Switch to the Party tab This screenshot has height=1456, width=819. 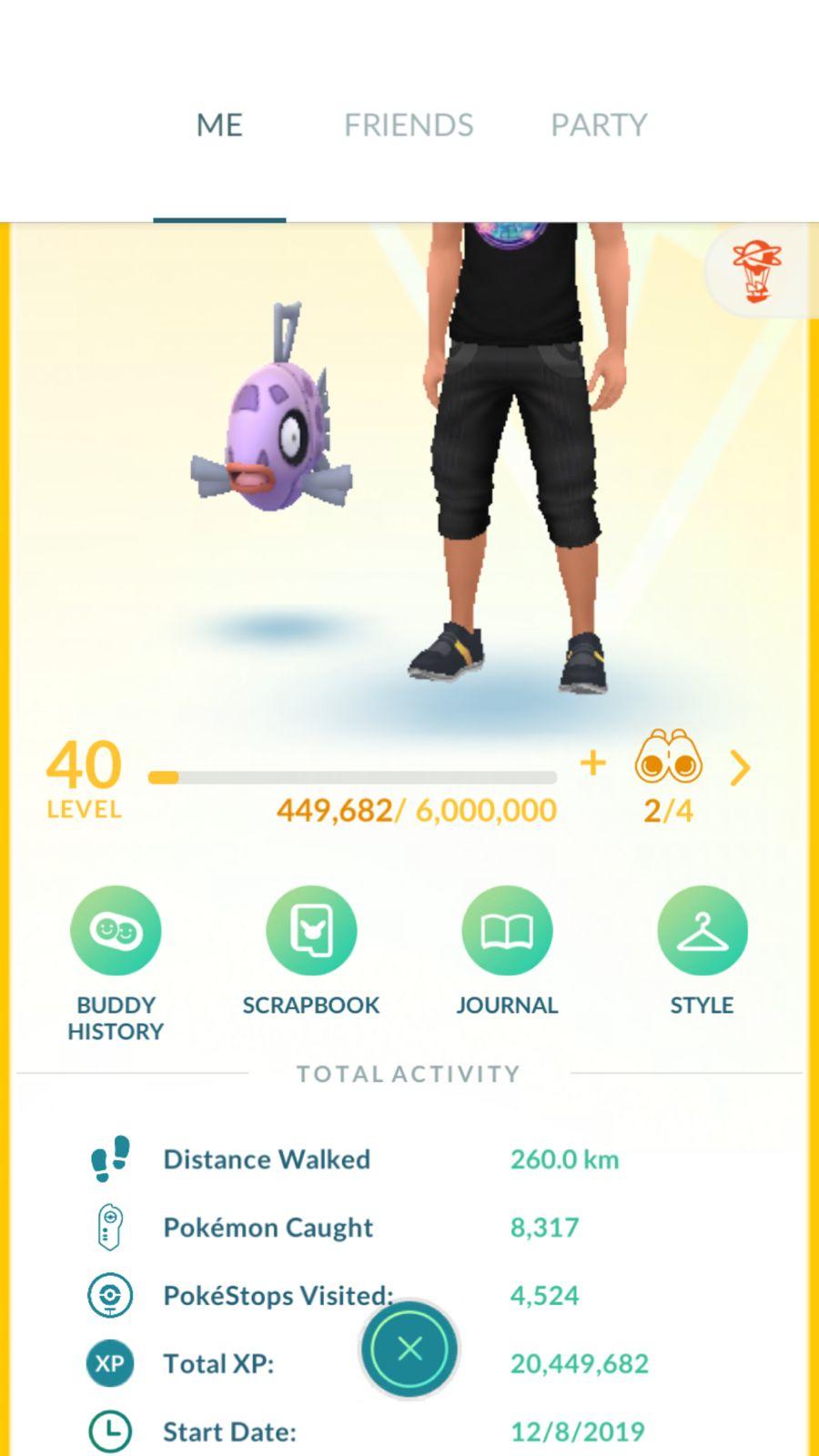coord(599,125)
